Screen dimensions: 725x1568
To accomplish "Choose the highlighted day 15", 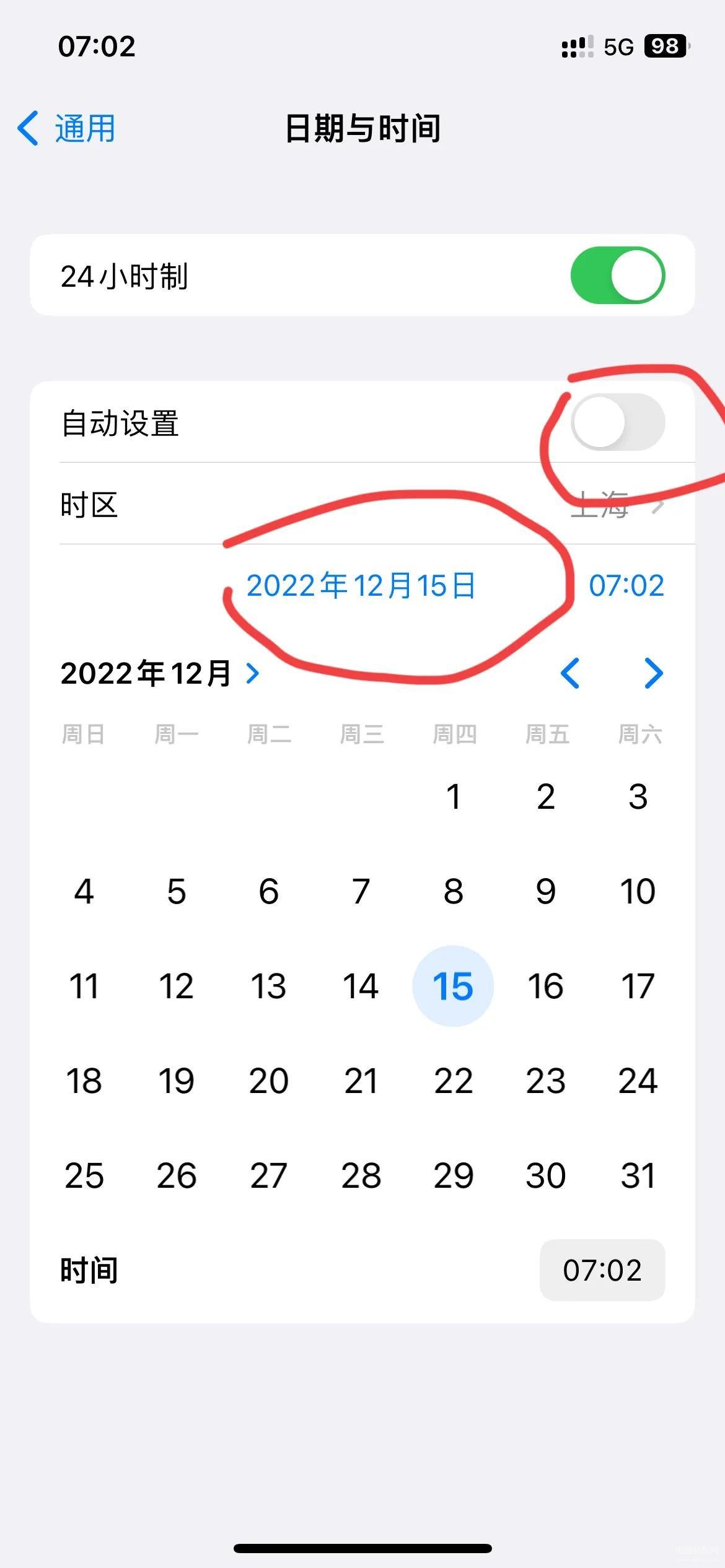I will [453, 986].
